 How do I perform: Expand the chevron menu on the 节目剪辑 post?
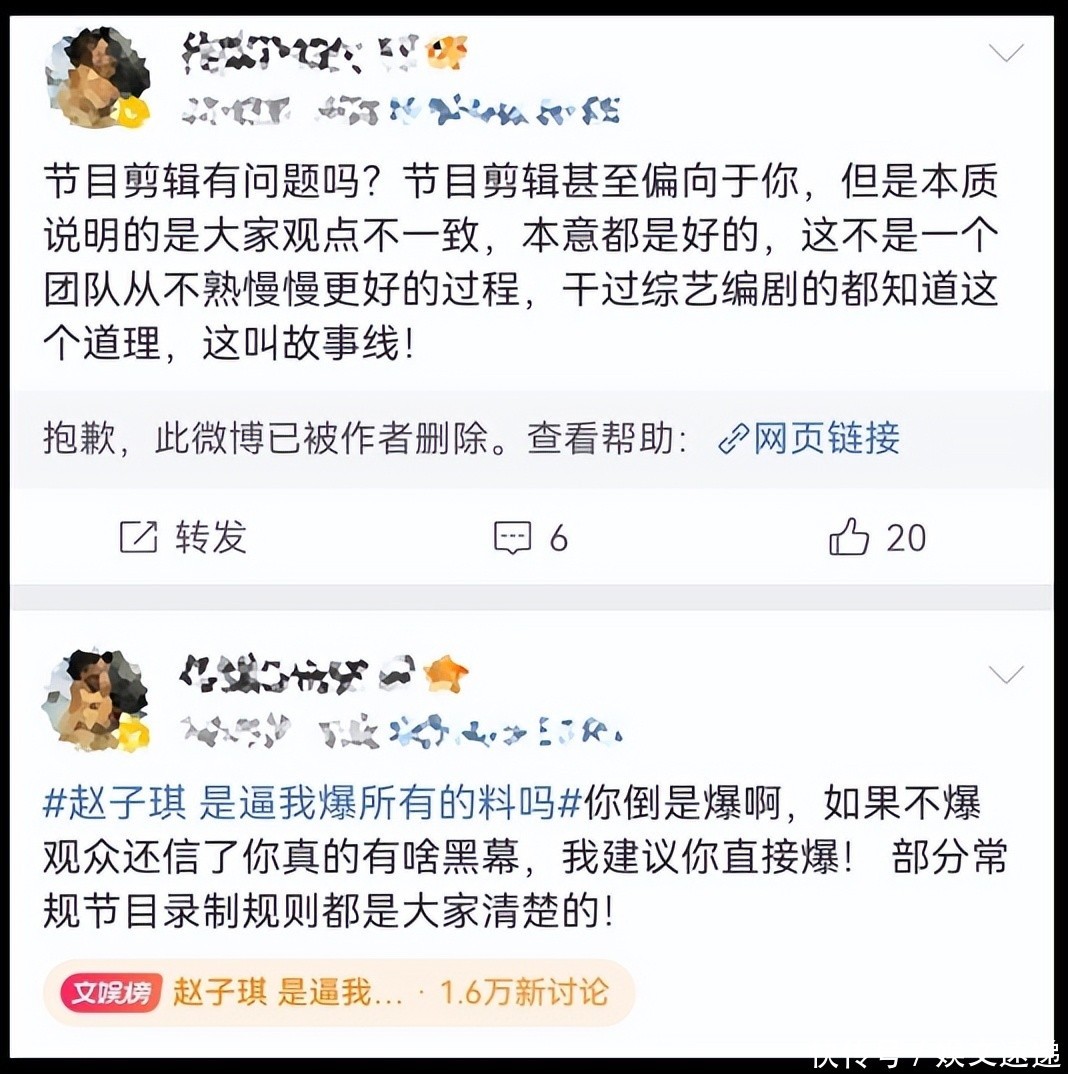point(1006,53)
